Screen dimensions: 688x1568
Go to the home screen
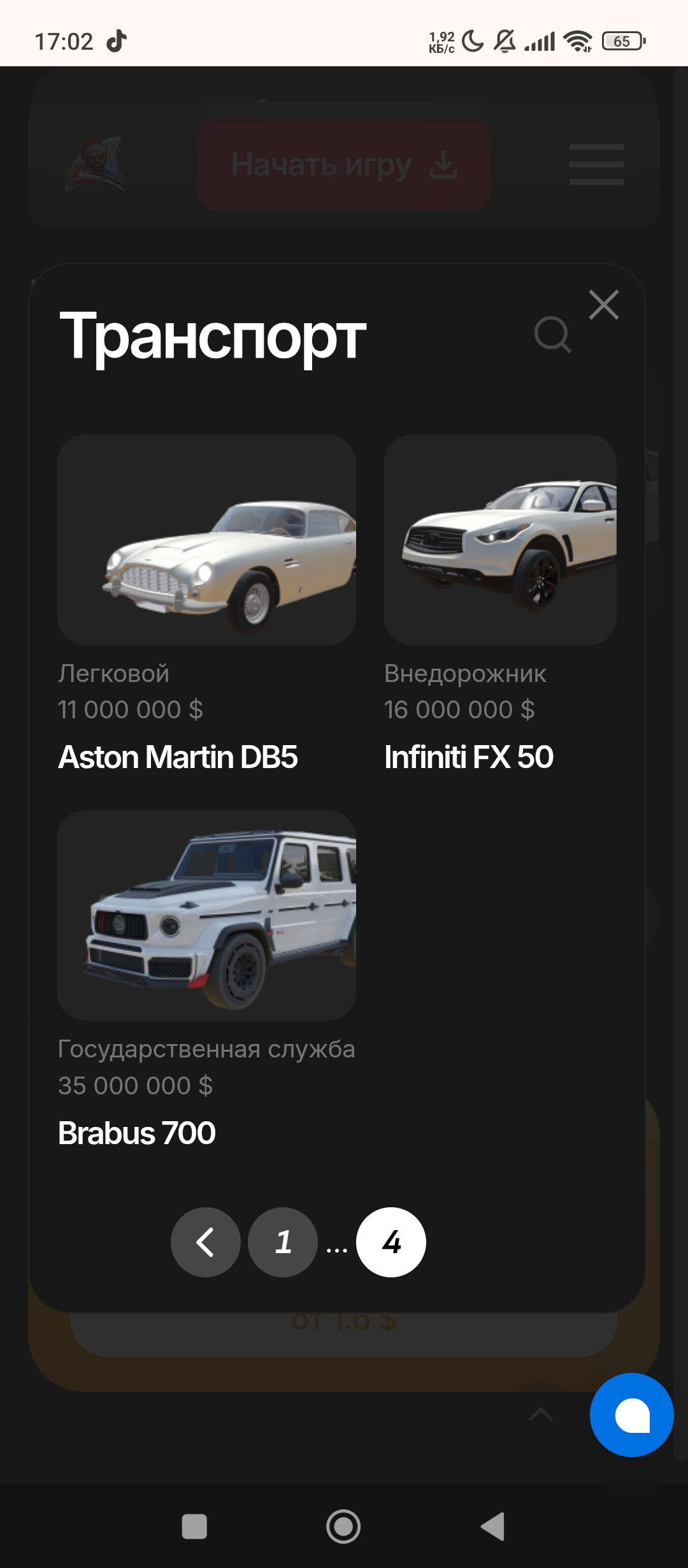(x=343, y=1527)
